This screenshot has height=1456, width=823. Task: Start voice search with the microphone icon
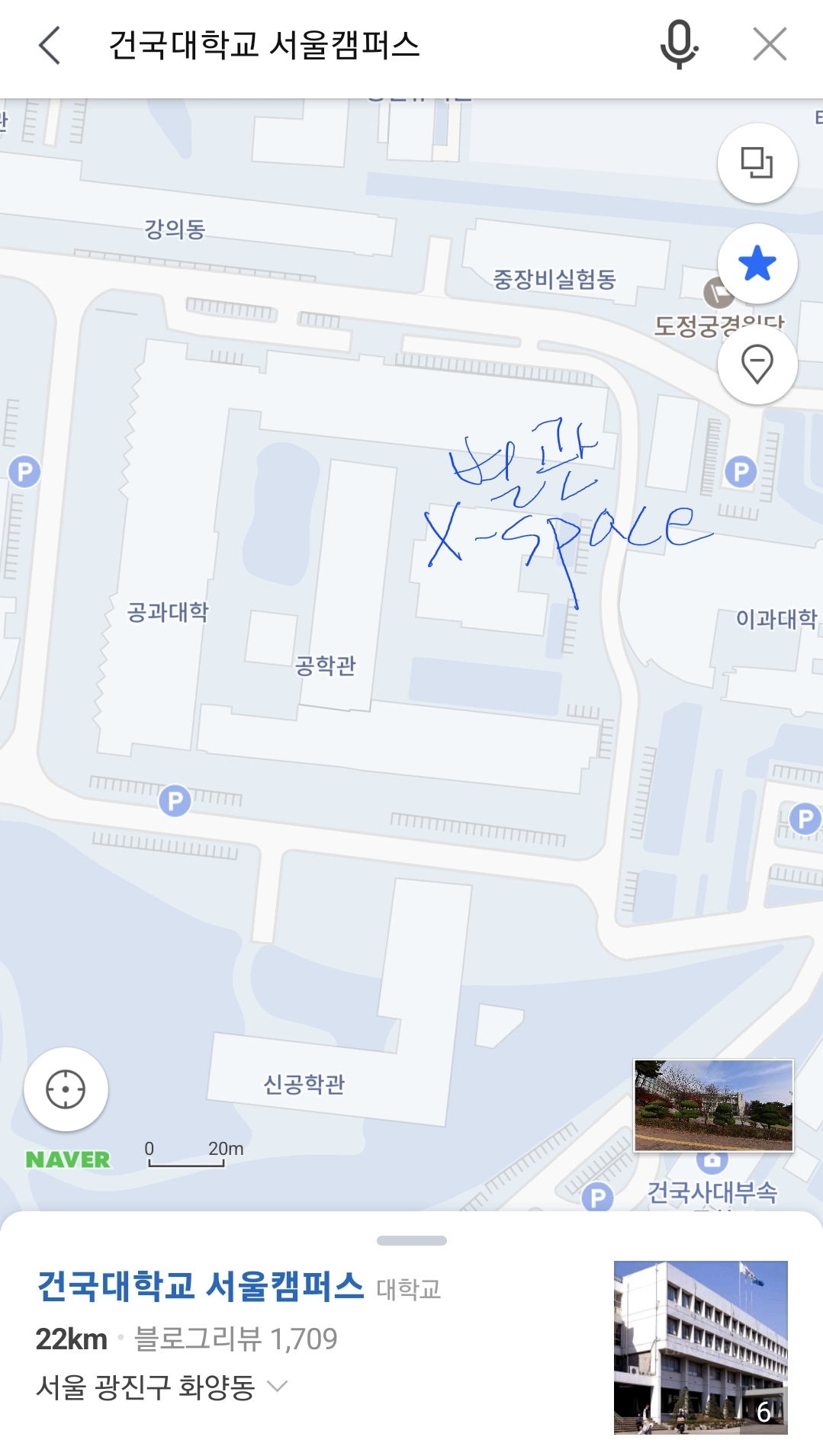pyautogui.click(x=679, y=44)
